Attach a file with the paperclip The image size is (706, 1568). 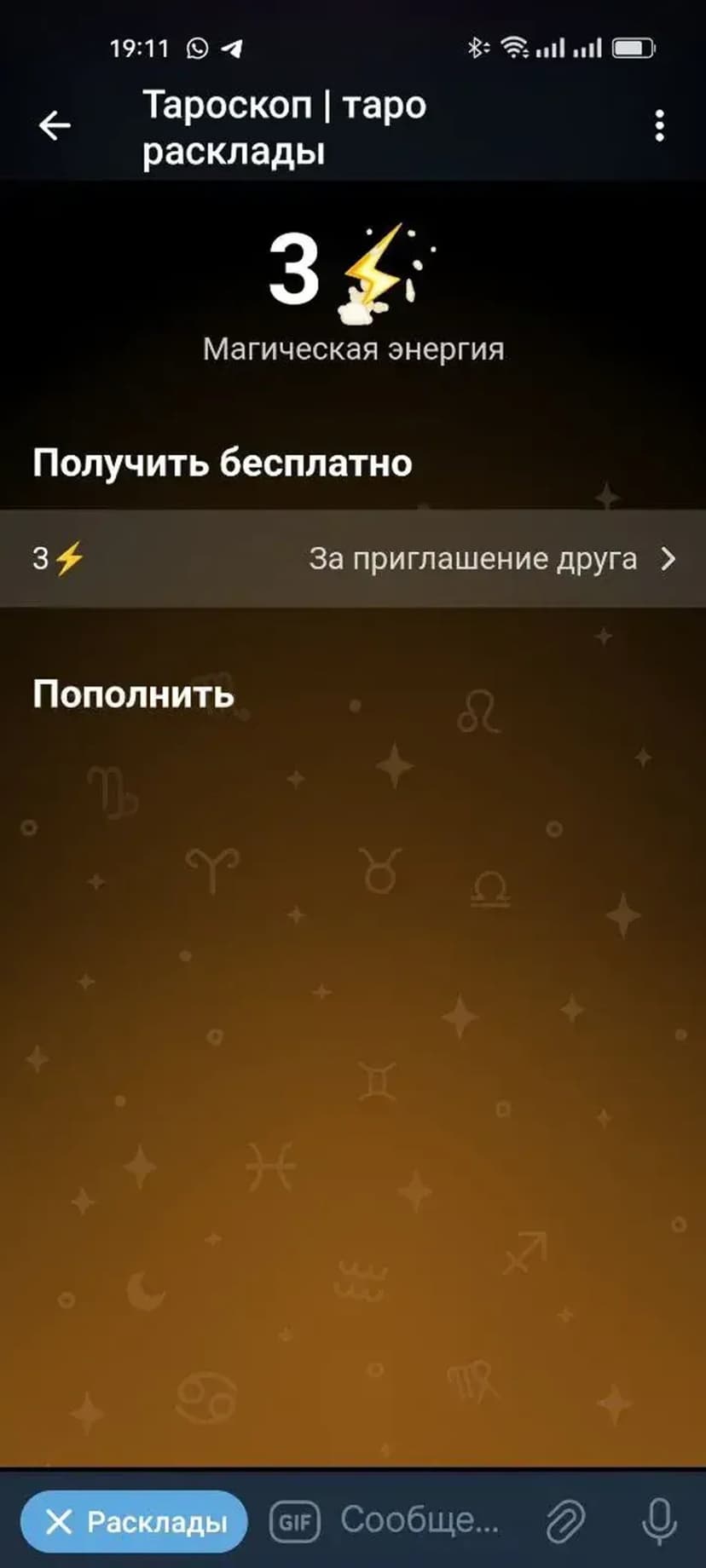(x=565, y=1521)
